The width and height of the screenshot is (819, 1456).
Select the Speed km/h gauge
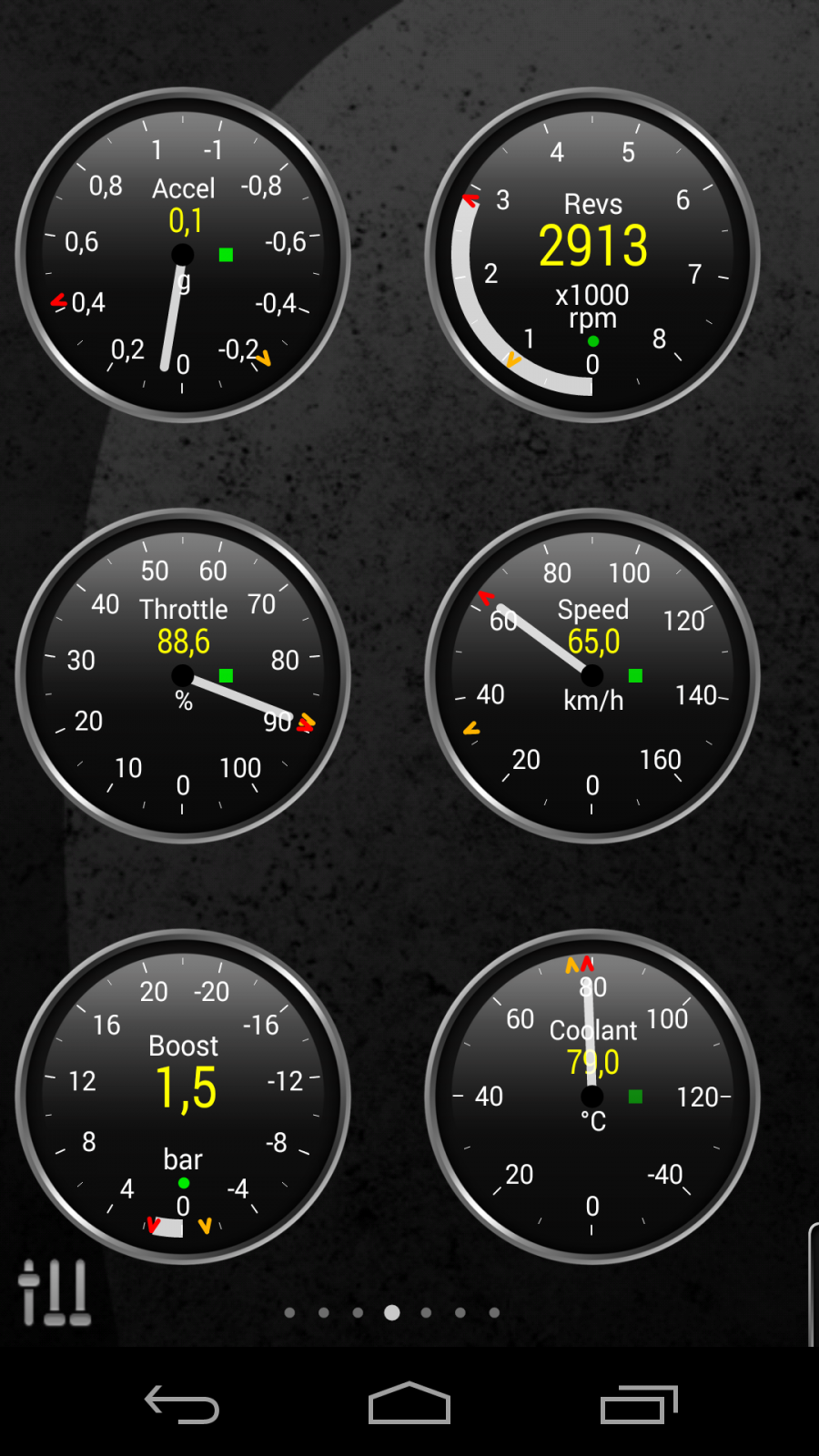pyautogui.click(x=592, y=675)
